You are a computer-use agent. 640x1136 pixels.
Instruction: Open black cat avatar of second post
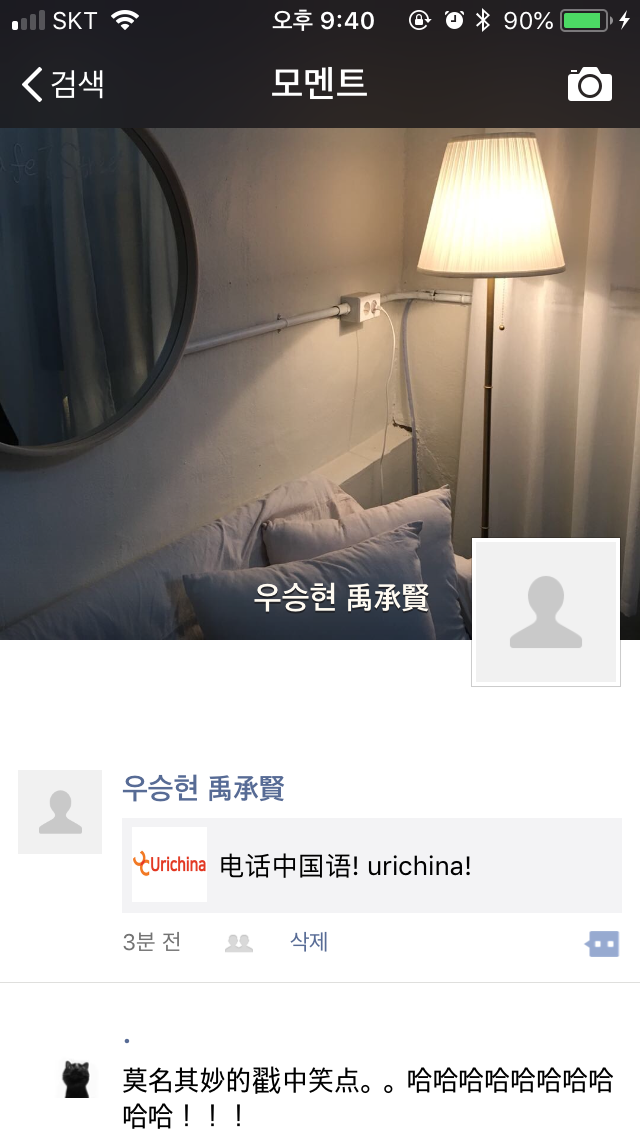(77, 1079)
